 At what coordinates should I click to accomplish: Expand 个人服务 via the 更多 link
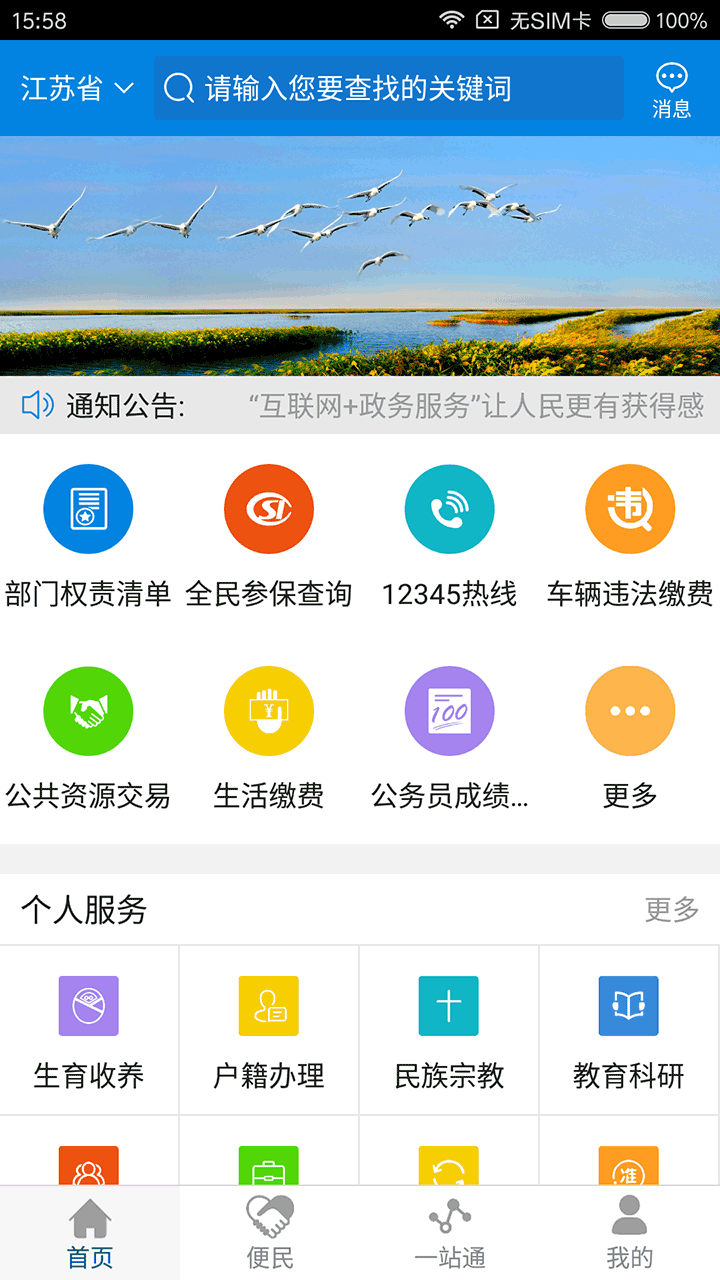pyautogui.click(x=670, y=911)
